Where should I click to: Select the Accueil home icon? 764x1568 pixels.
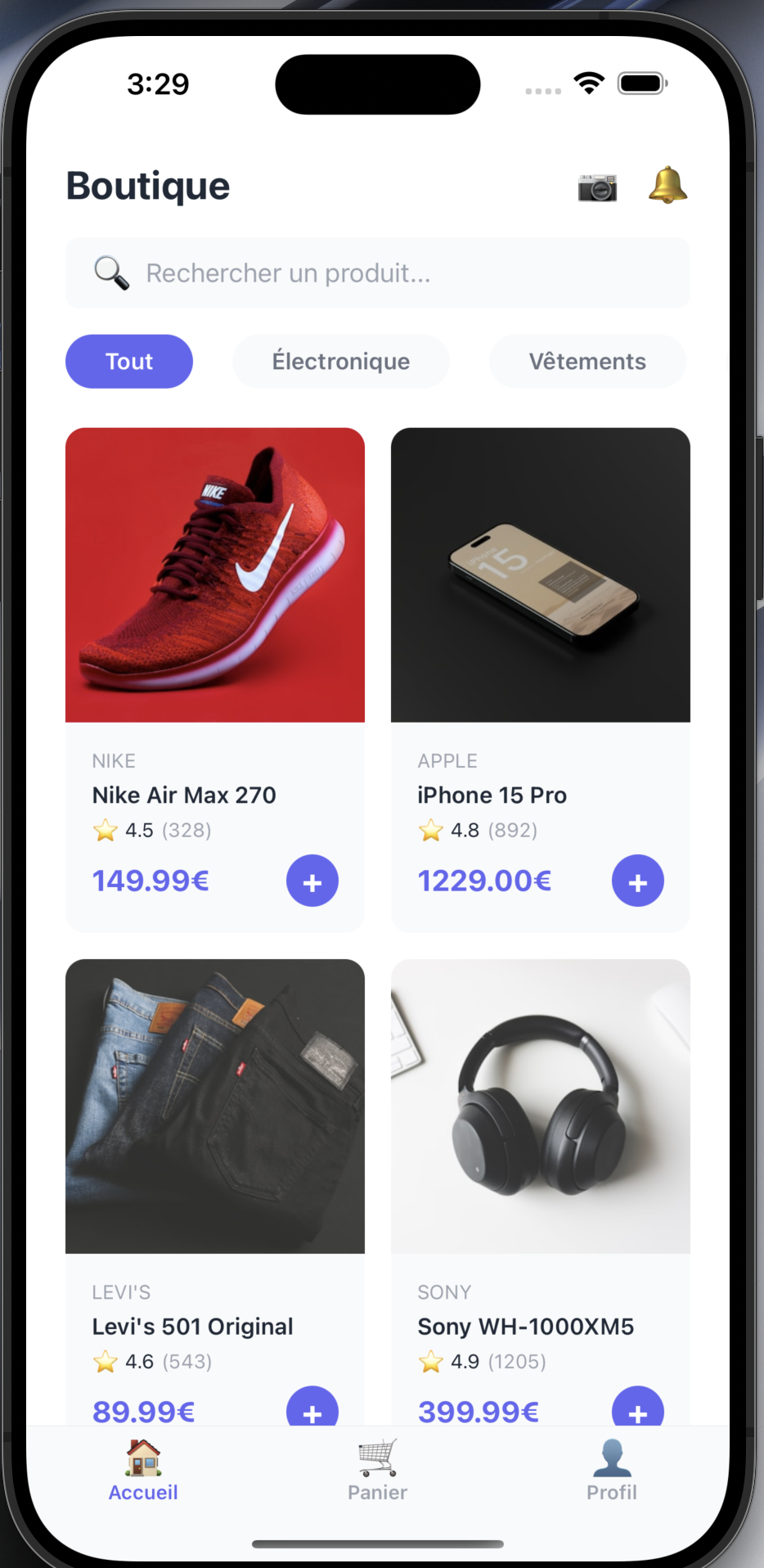(143, 1457)
